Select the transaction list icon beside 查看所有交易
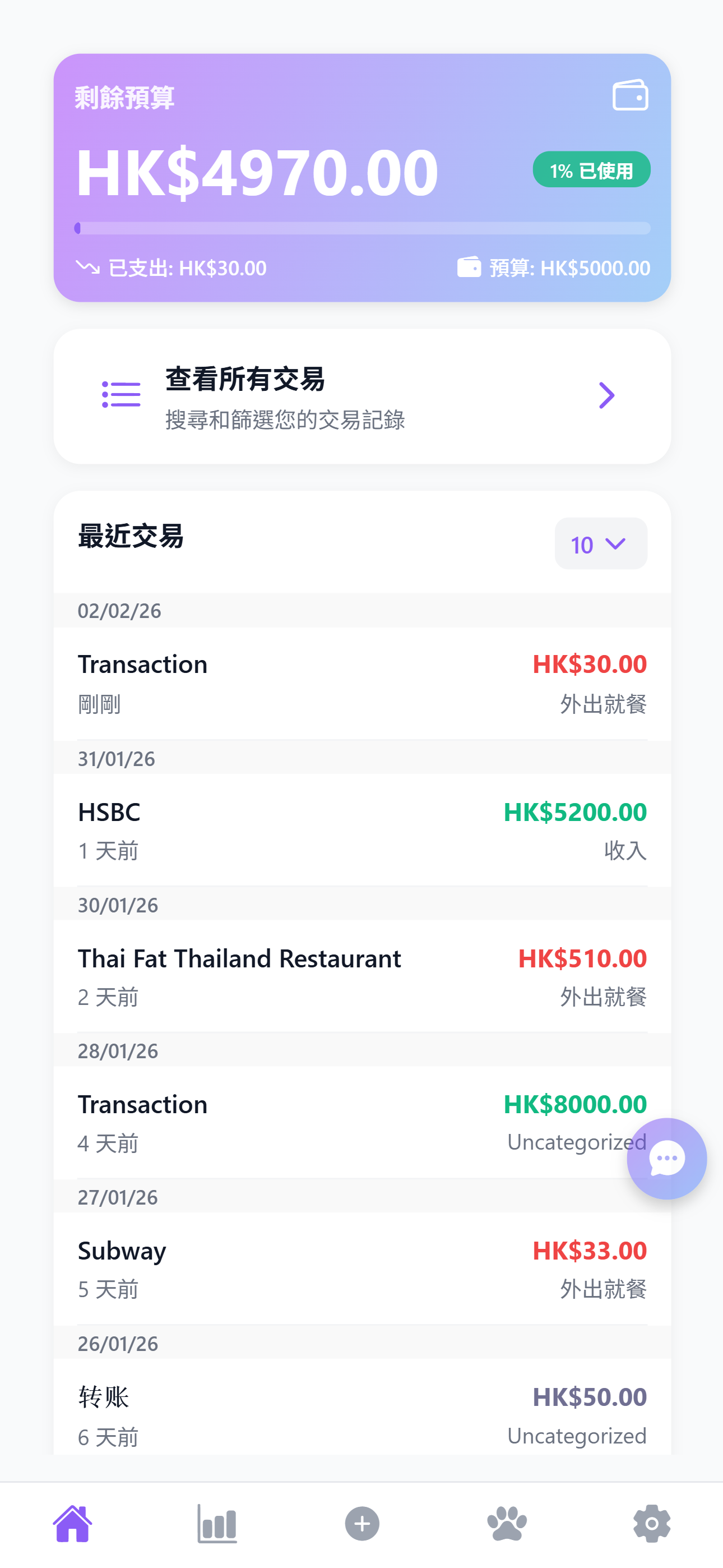This screenshot has width=723, height=1568. 122,395
